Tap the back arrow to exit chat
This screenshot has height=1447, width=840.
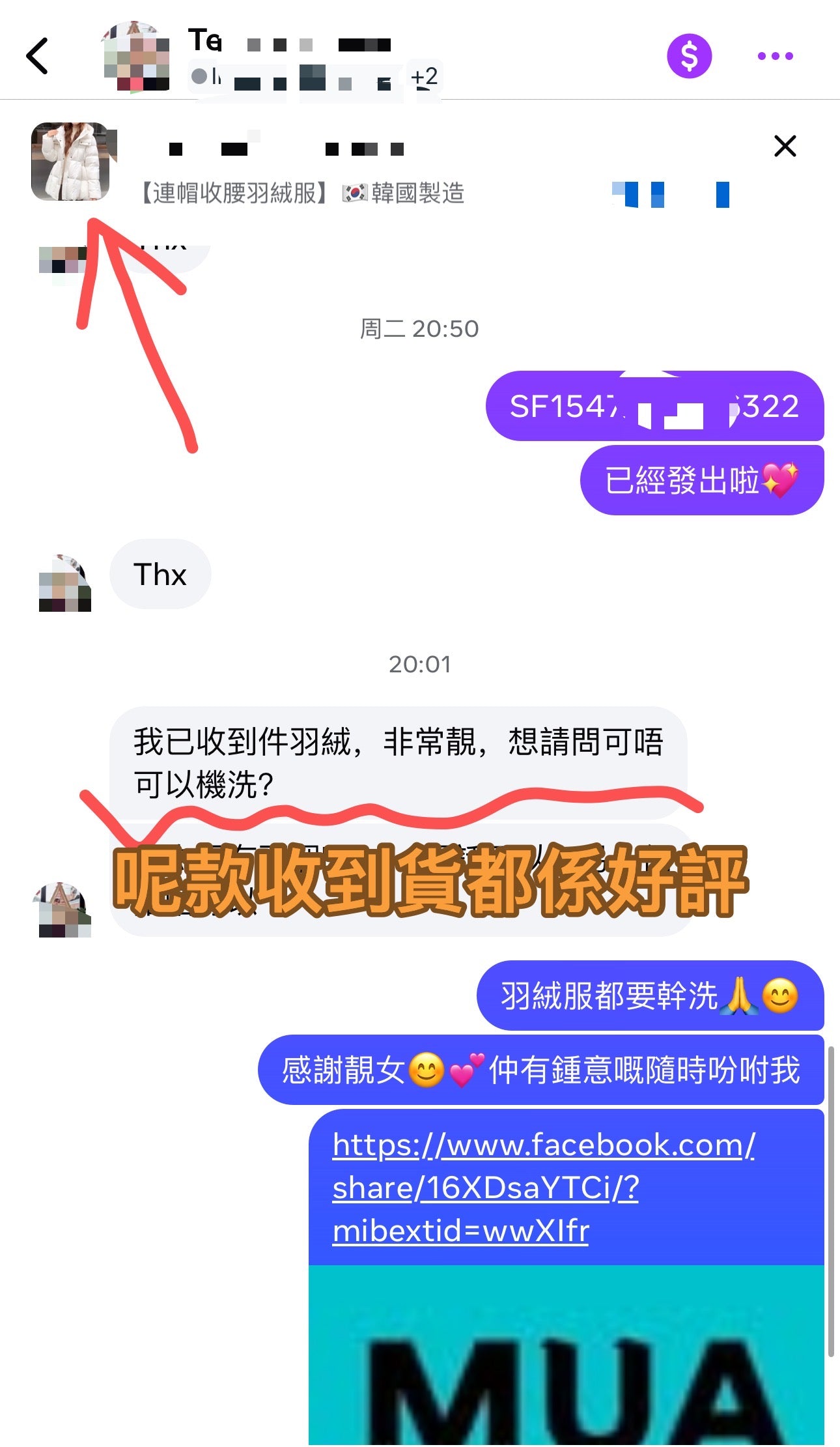coord(37,55)
